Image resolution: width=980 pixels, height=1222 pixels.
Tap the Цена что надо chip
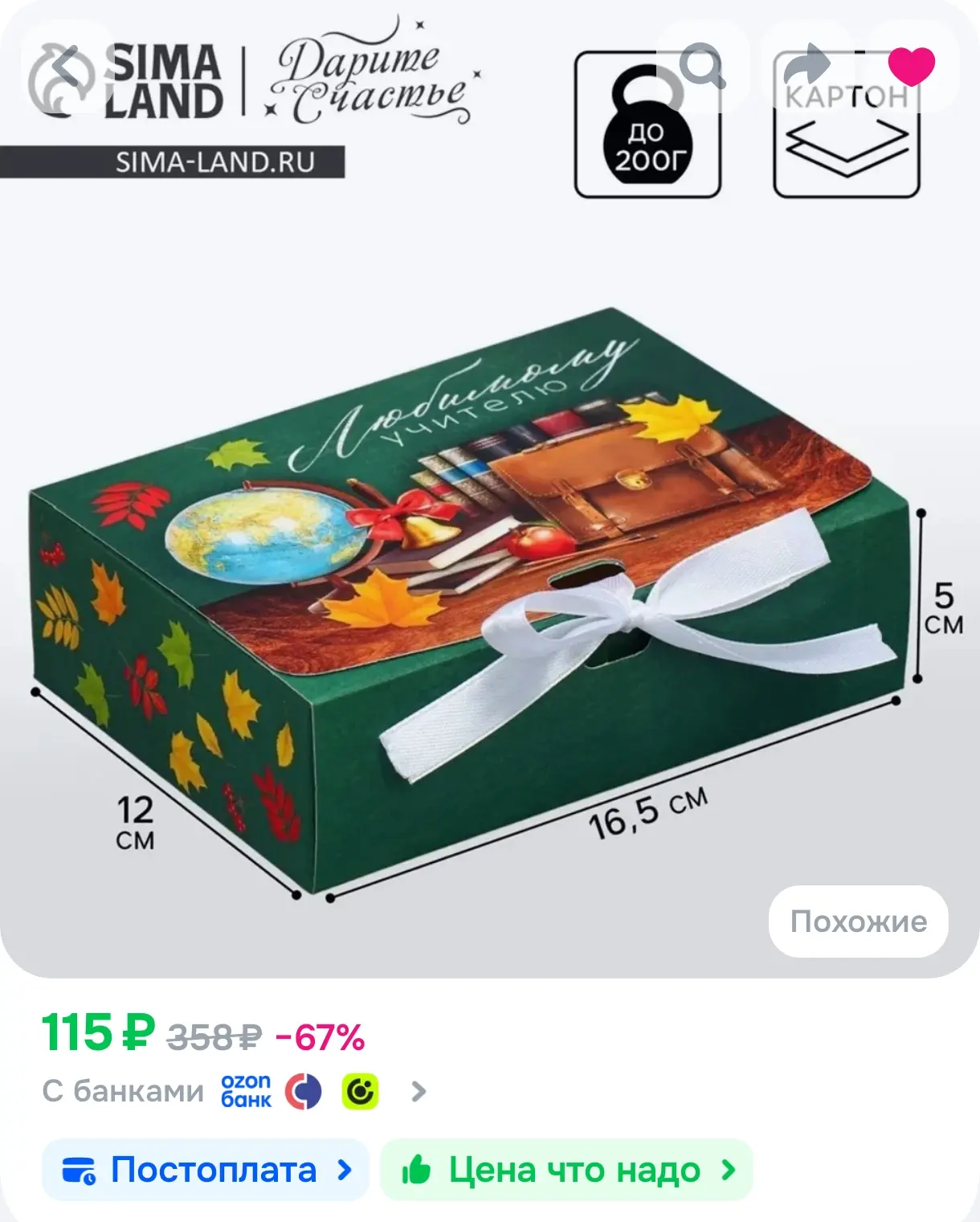tap(567, 1170)
